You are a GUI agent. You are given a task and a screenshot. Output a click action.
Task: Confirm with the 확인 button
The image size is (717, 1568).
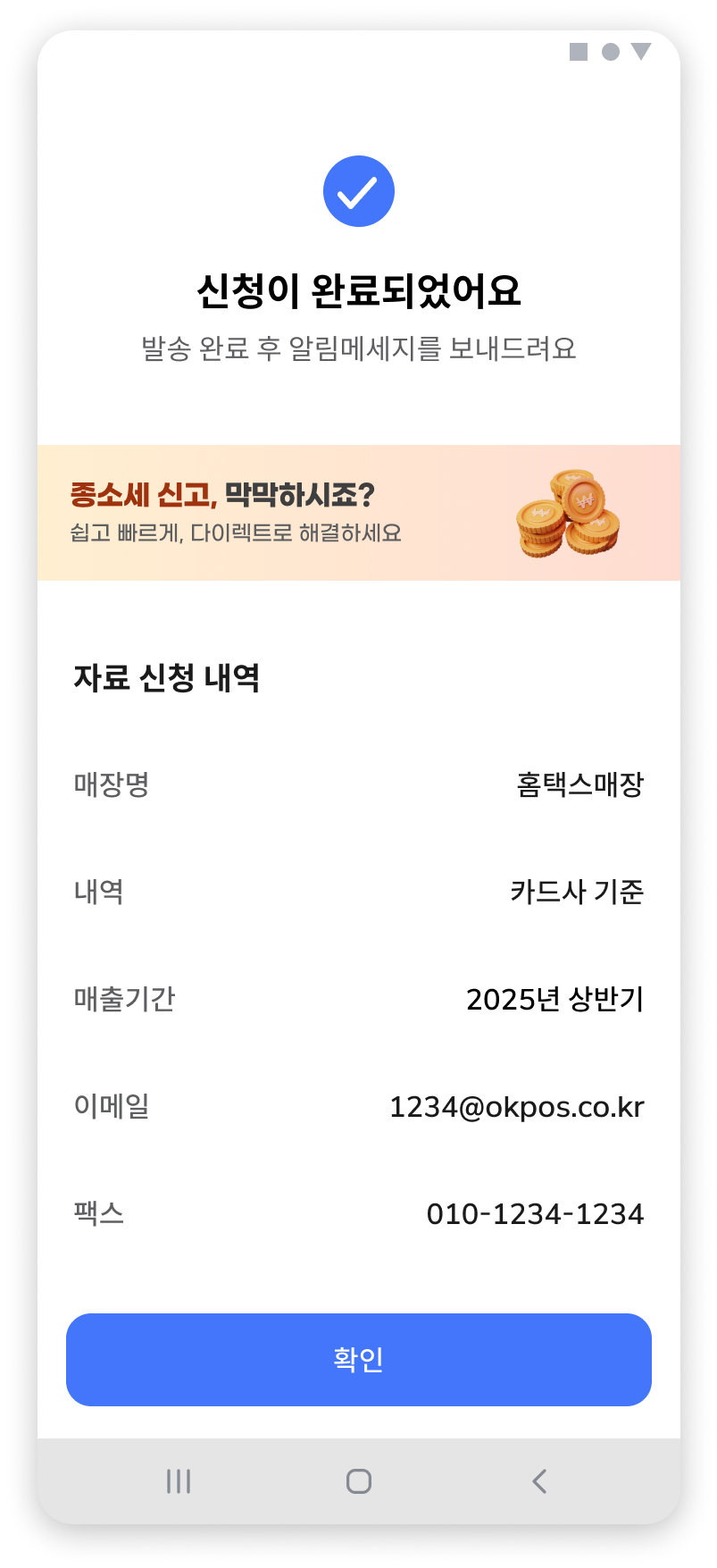[x=358, y=1359]
